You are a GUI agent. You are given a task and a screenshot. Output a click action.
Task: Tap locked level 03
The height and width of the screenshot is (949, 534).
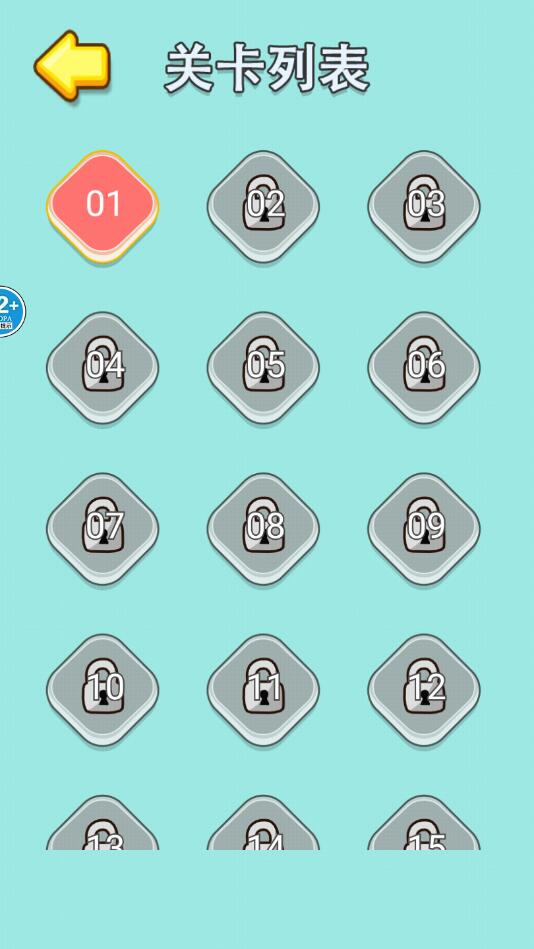[424, 206]
